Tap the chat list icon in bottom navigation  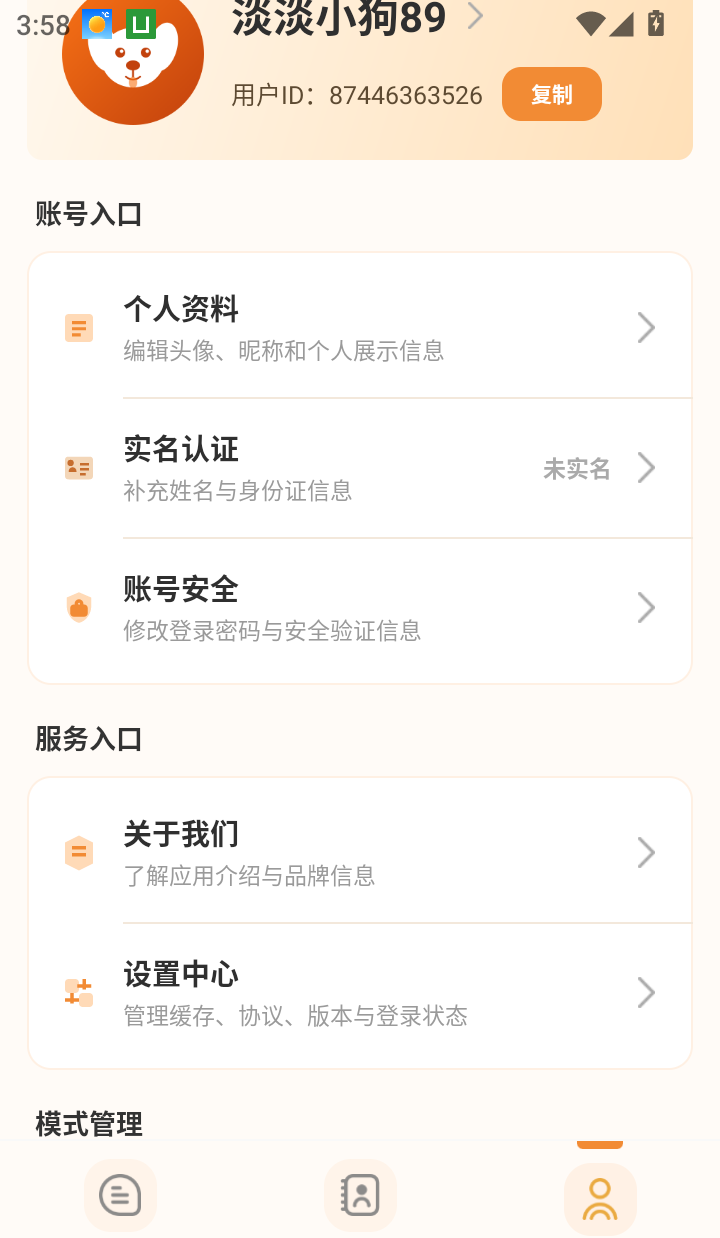click(120, 1196)
